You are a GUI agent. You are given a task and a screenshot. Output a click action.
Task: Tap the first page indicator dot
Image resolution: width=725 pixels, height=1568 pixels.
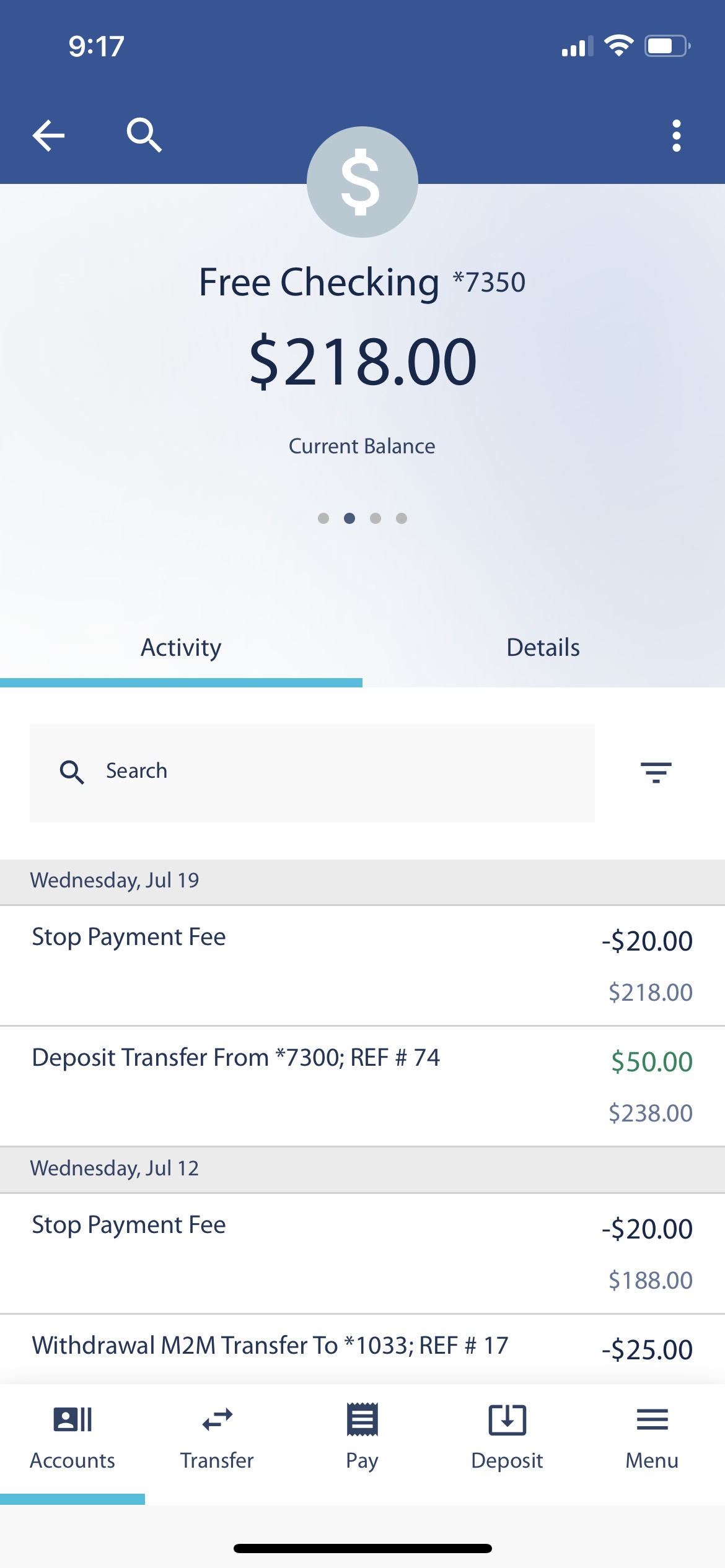tap(324, 519)
